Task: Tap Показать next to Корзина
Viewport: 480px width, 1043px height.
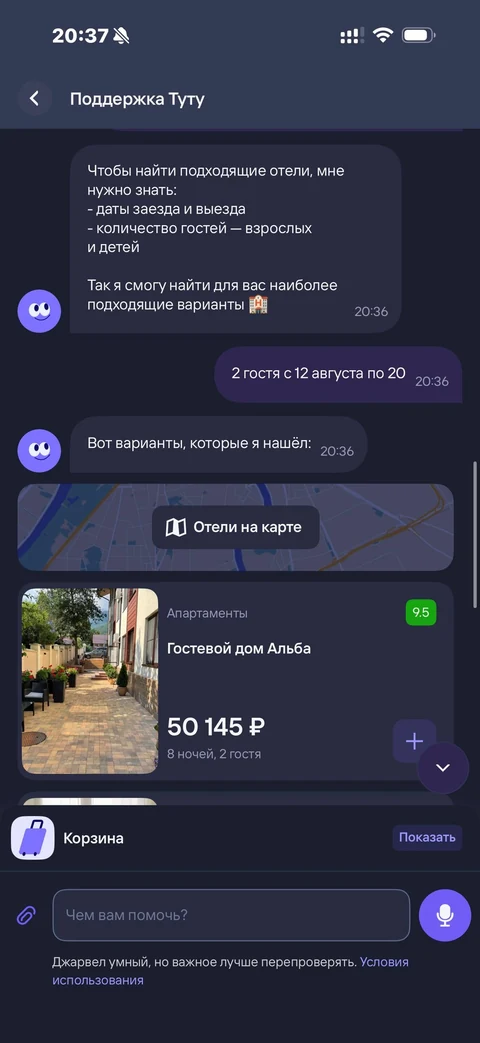Action: 427,837
